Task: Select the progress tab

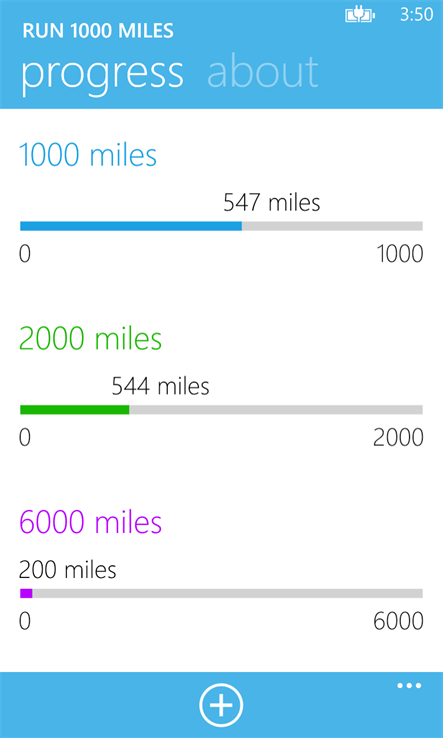Action: [x=102, y=75]
